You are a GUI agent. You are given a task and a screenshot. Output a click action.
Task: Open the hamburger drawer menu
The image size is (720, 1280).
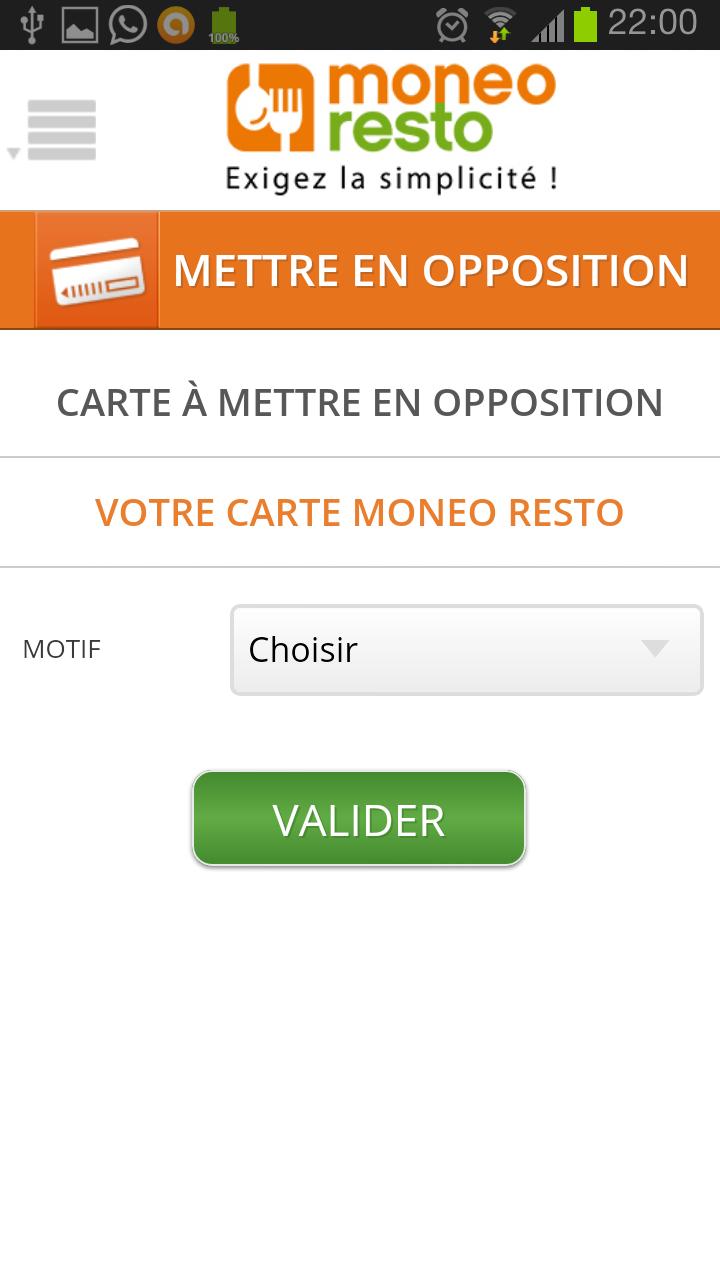[60, 130]
